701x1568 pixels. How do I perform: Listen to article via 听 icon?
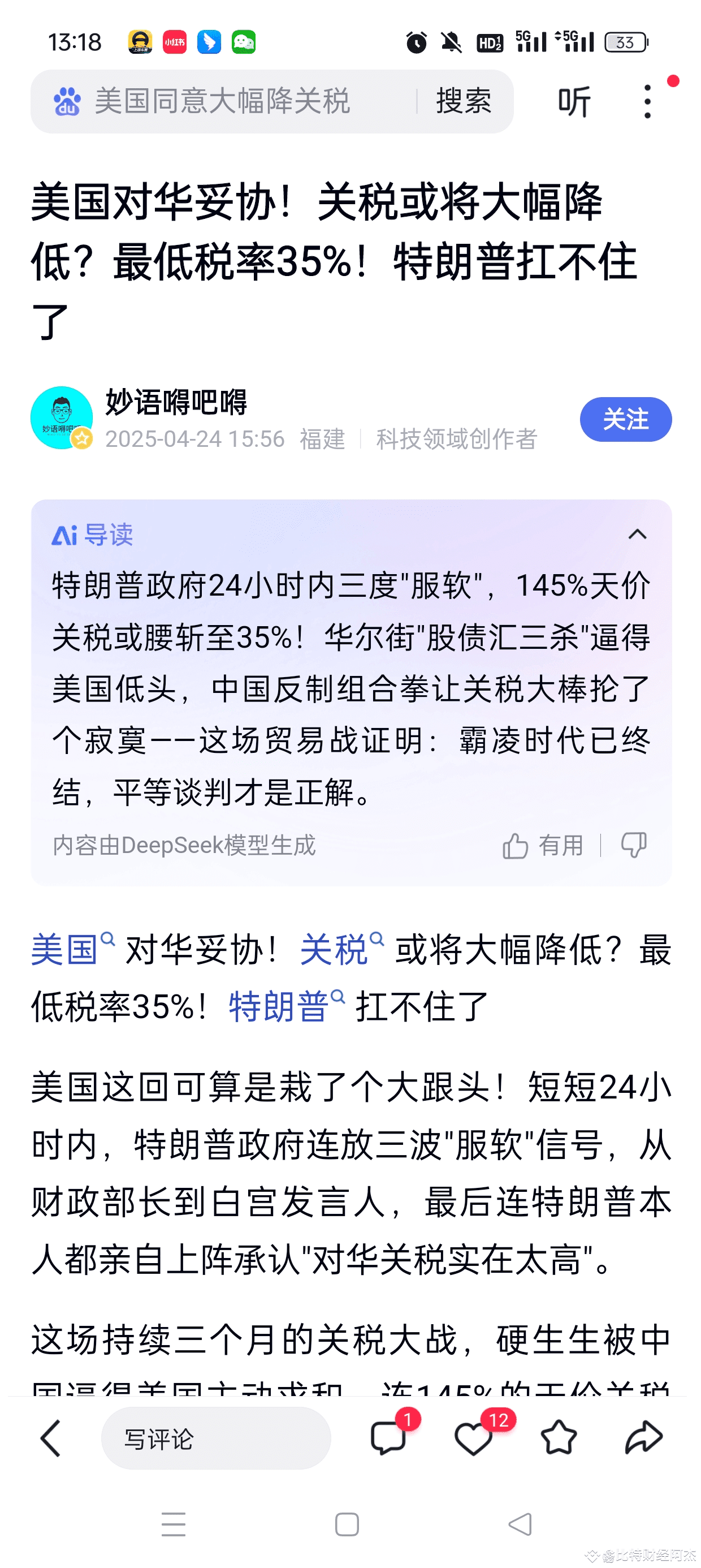574,102
